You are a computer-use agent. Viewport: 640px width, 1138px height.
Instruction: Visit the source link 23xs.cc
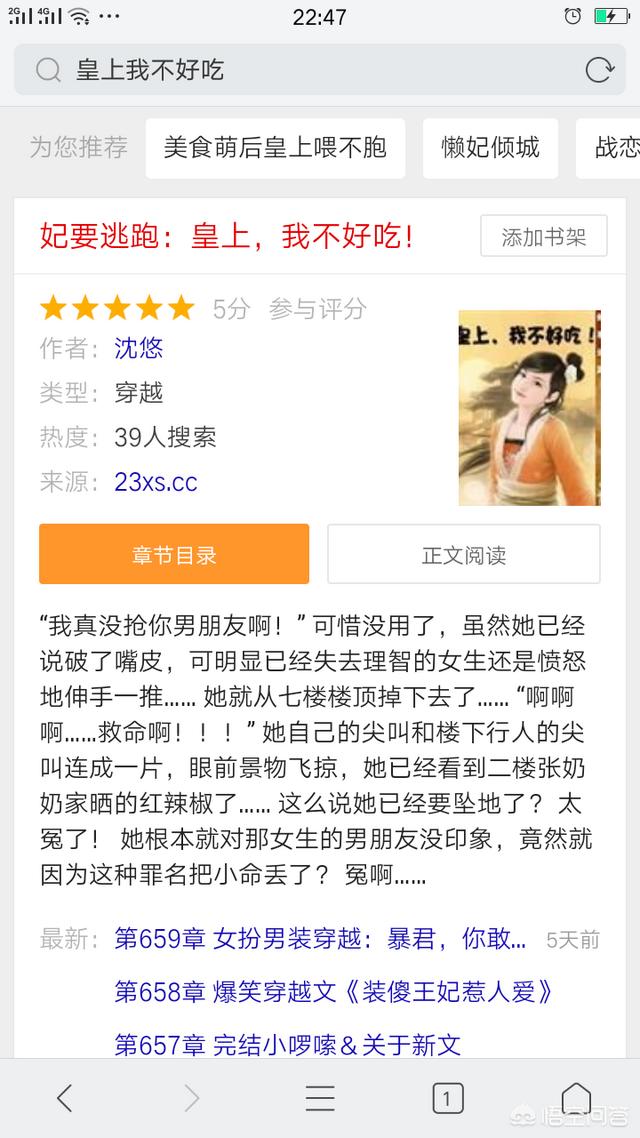coord(156,482)
